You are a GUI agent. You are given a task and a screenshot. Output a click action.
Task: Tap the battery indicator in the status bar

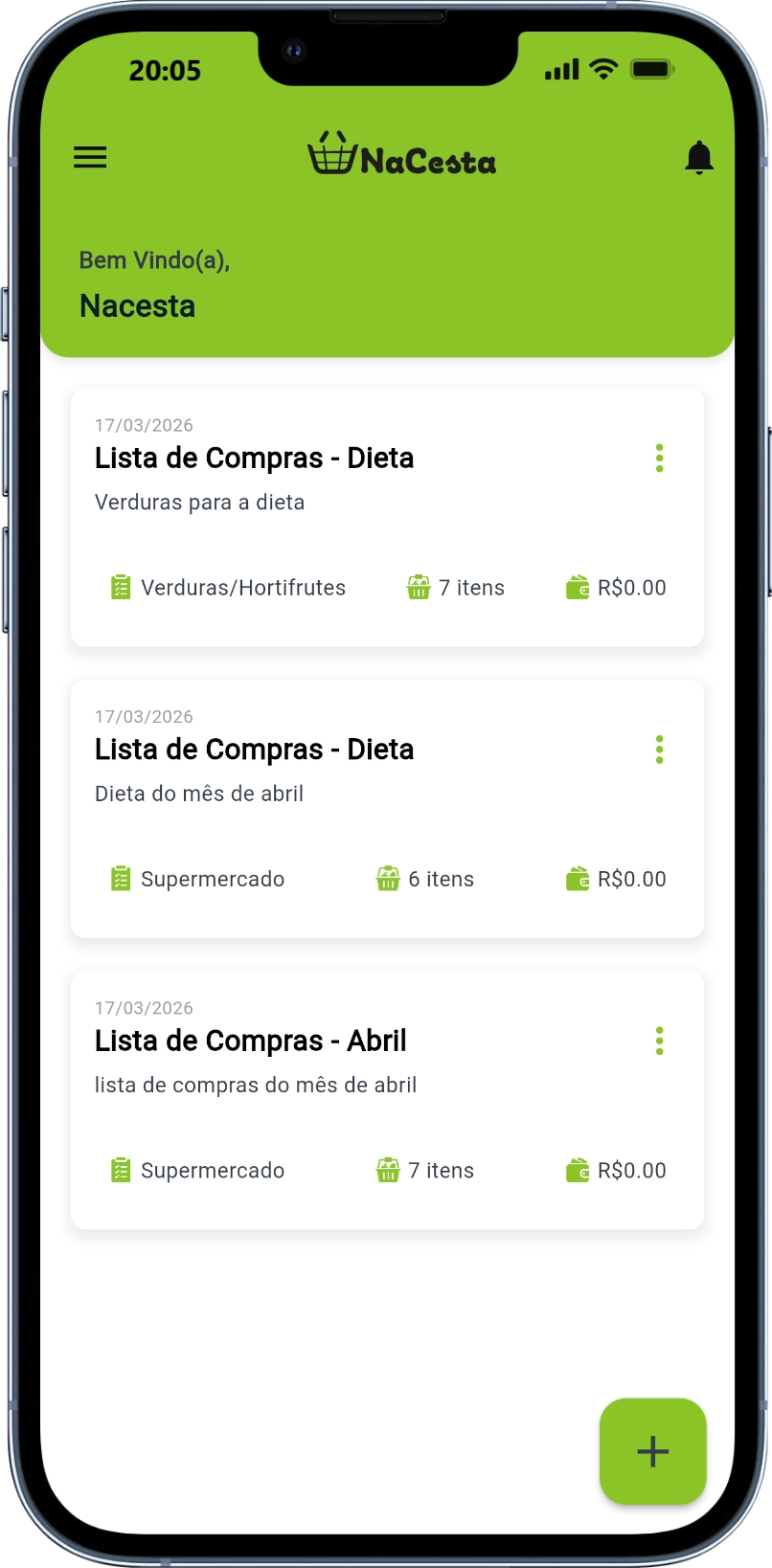[652, 69]
